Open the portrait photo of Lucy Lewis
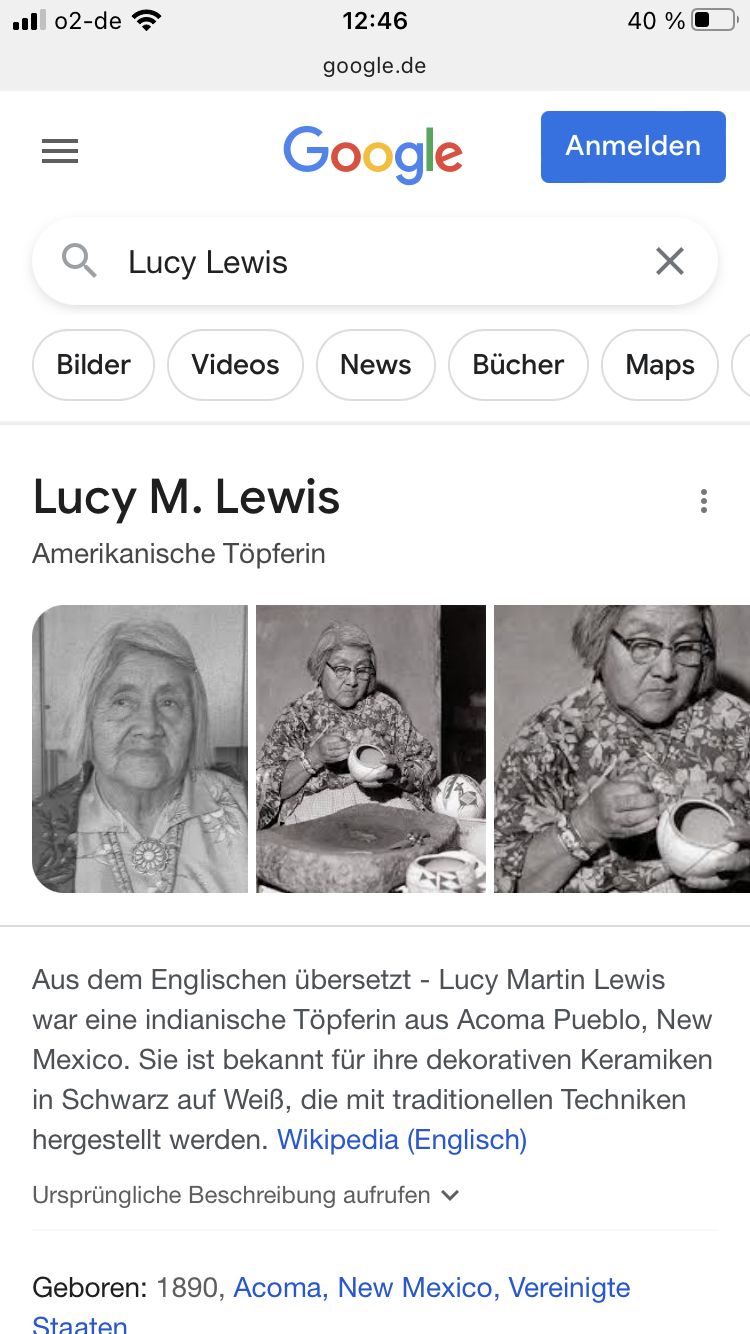Image resolution: width=750 pixels, height=1334 pixels. point(140,749)
